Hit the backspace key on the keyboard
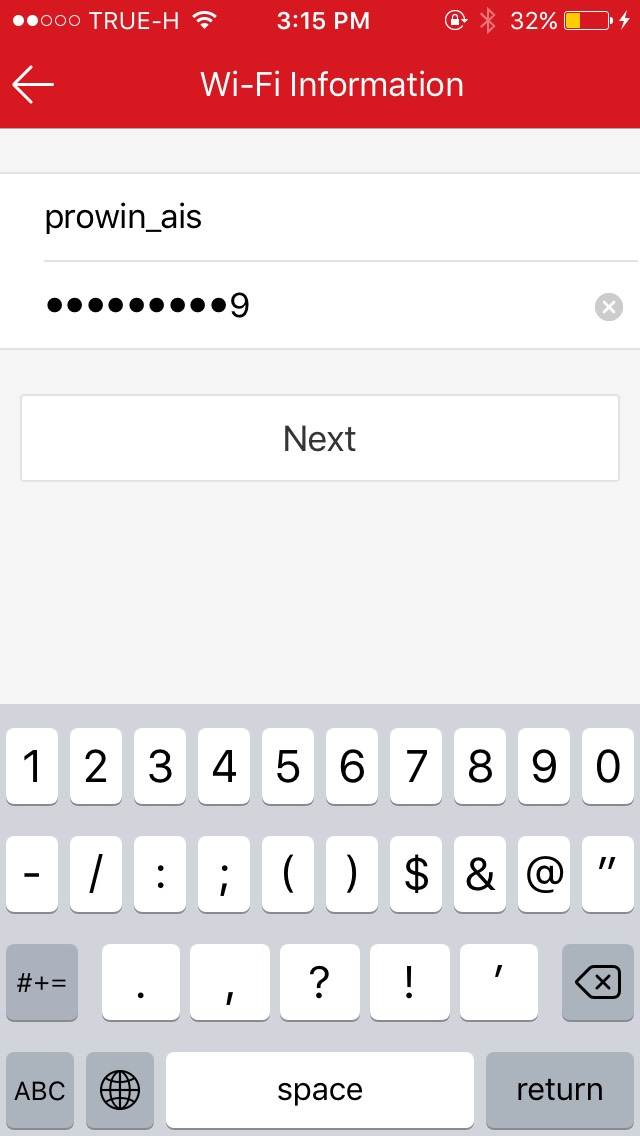Image resolution: width=640 pixels, height=1136 pixels. coord(597,982)
